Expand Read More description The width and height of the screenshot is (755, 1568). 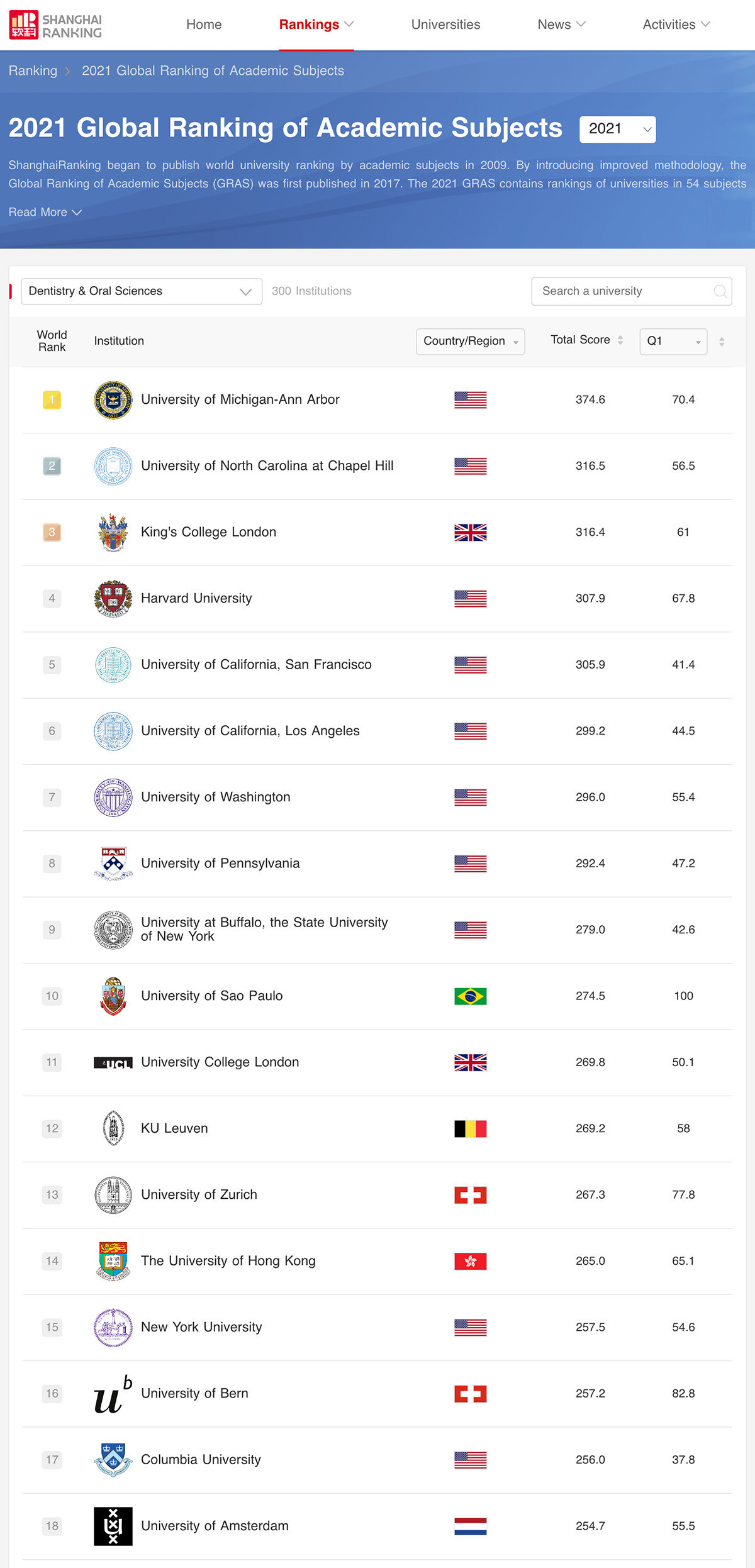[45, 212]
